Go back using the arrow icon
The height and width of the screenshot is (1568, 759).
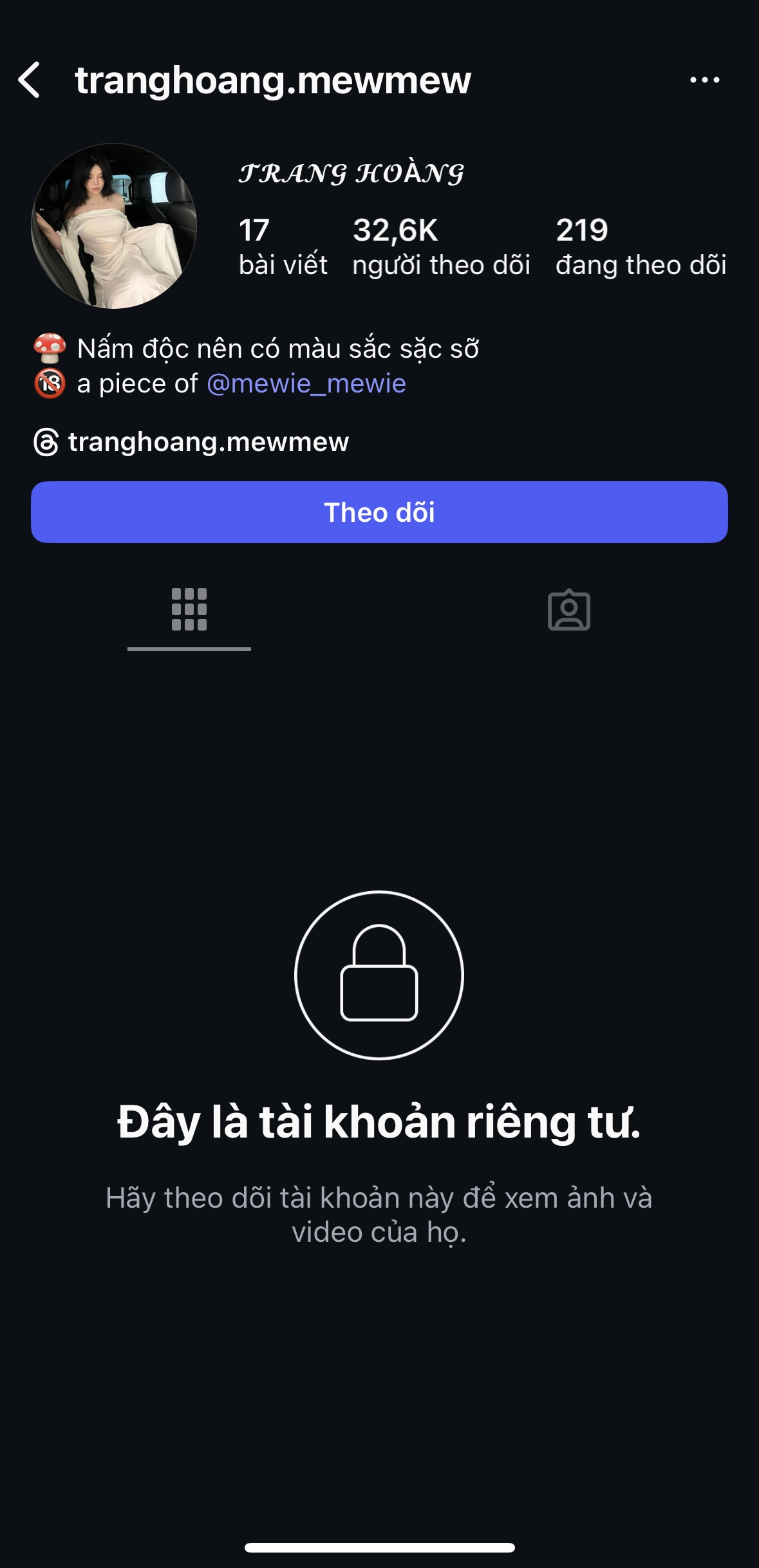[x=30, y=80]
